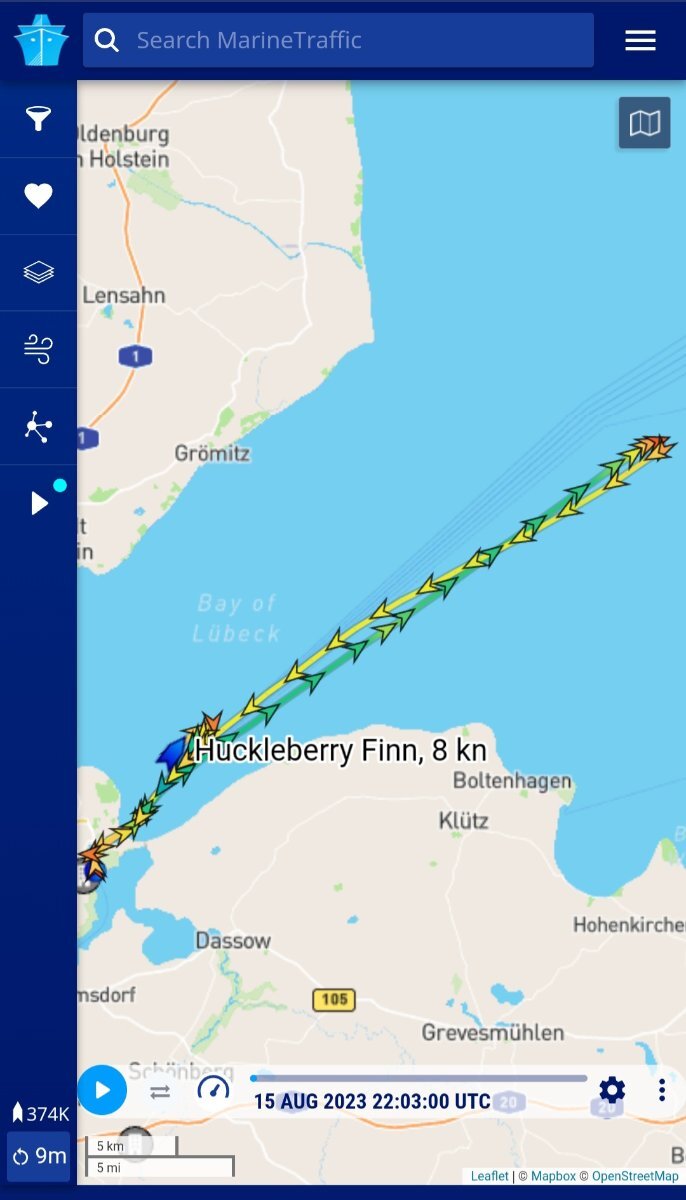
Task: Open the map layers panel
Action: [x=38, y=272]
